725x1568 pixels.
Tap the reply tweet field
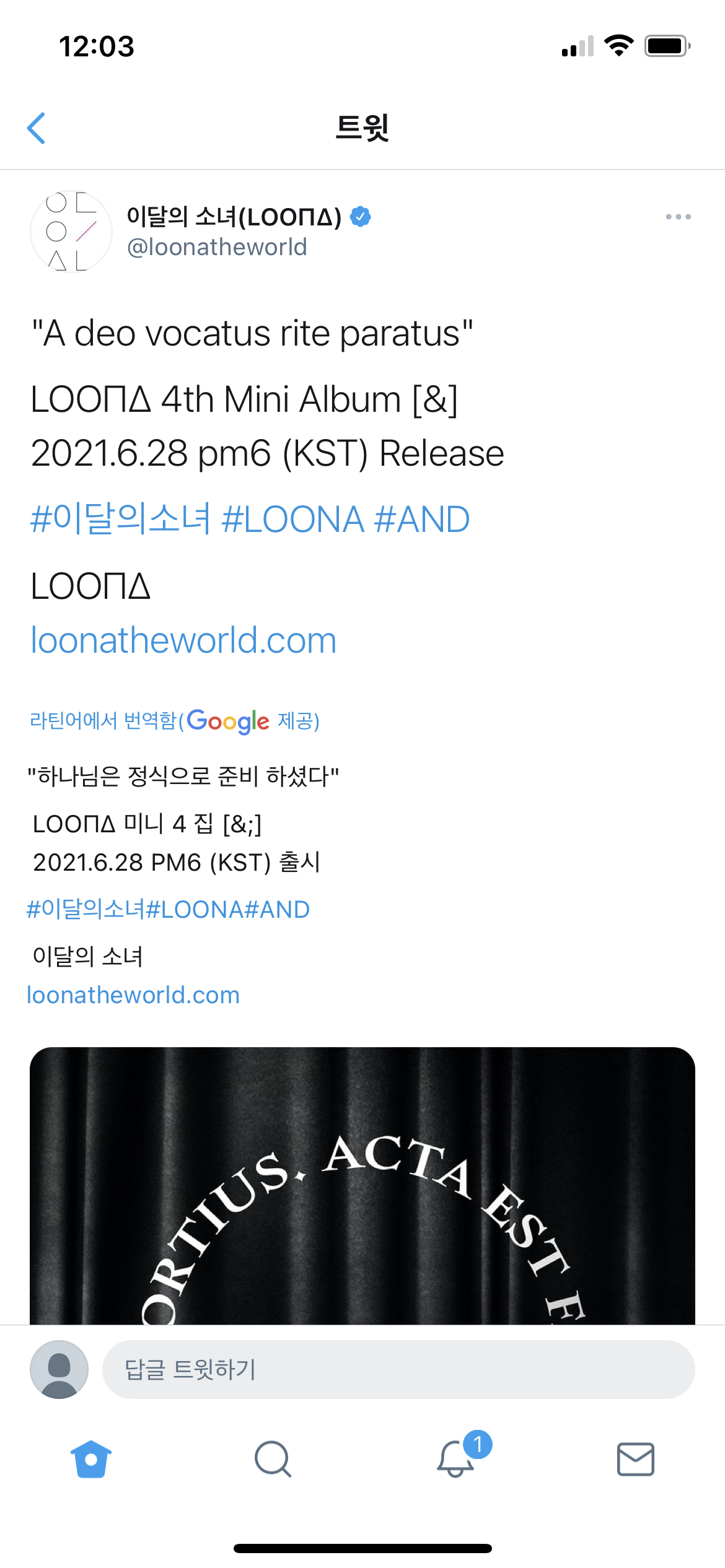point(398,1369)
